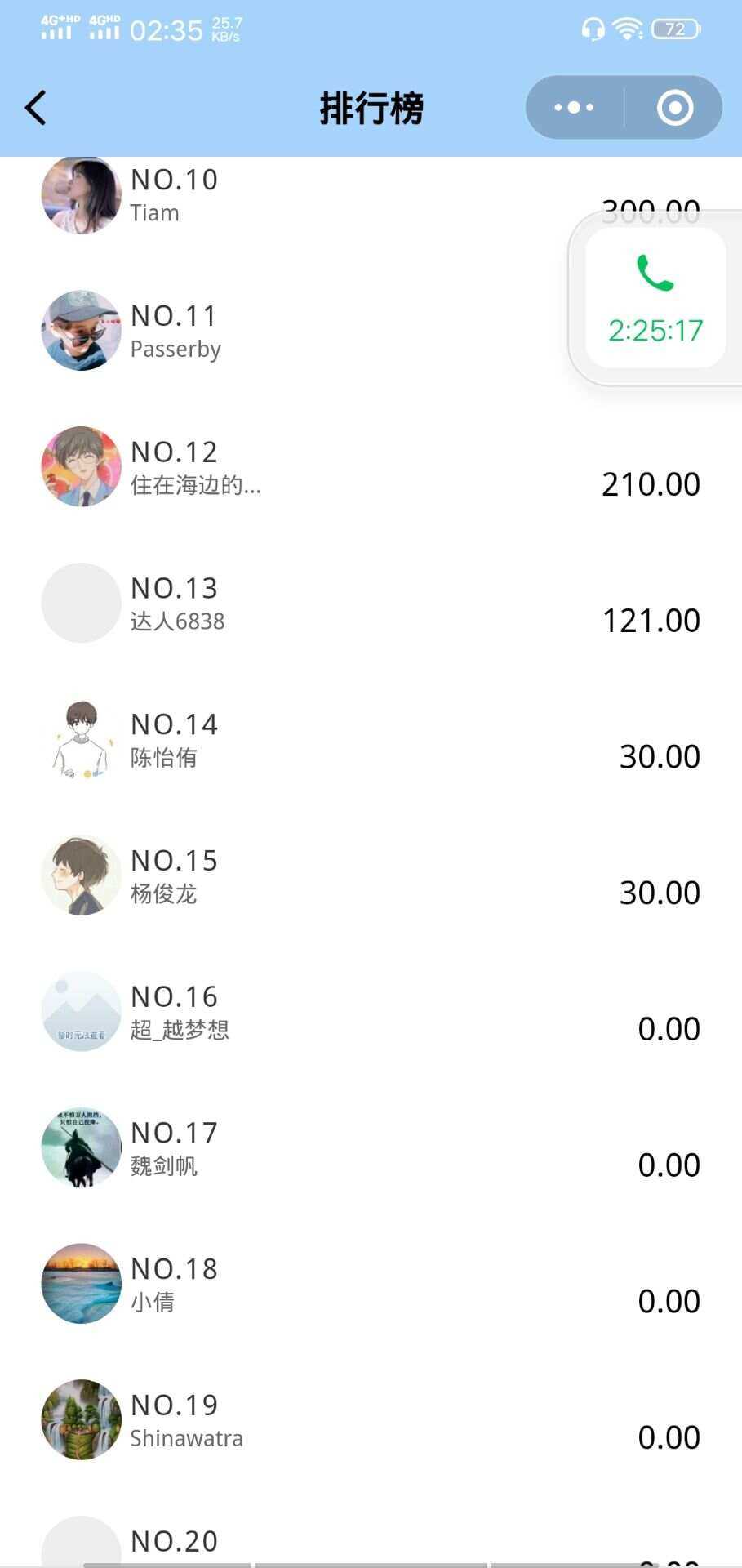Viewport: 742px width, 1568px height.
Task: Tap the back arrow to leave 排行榜
Action: (34, 107)
